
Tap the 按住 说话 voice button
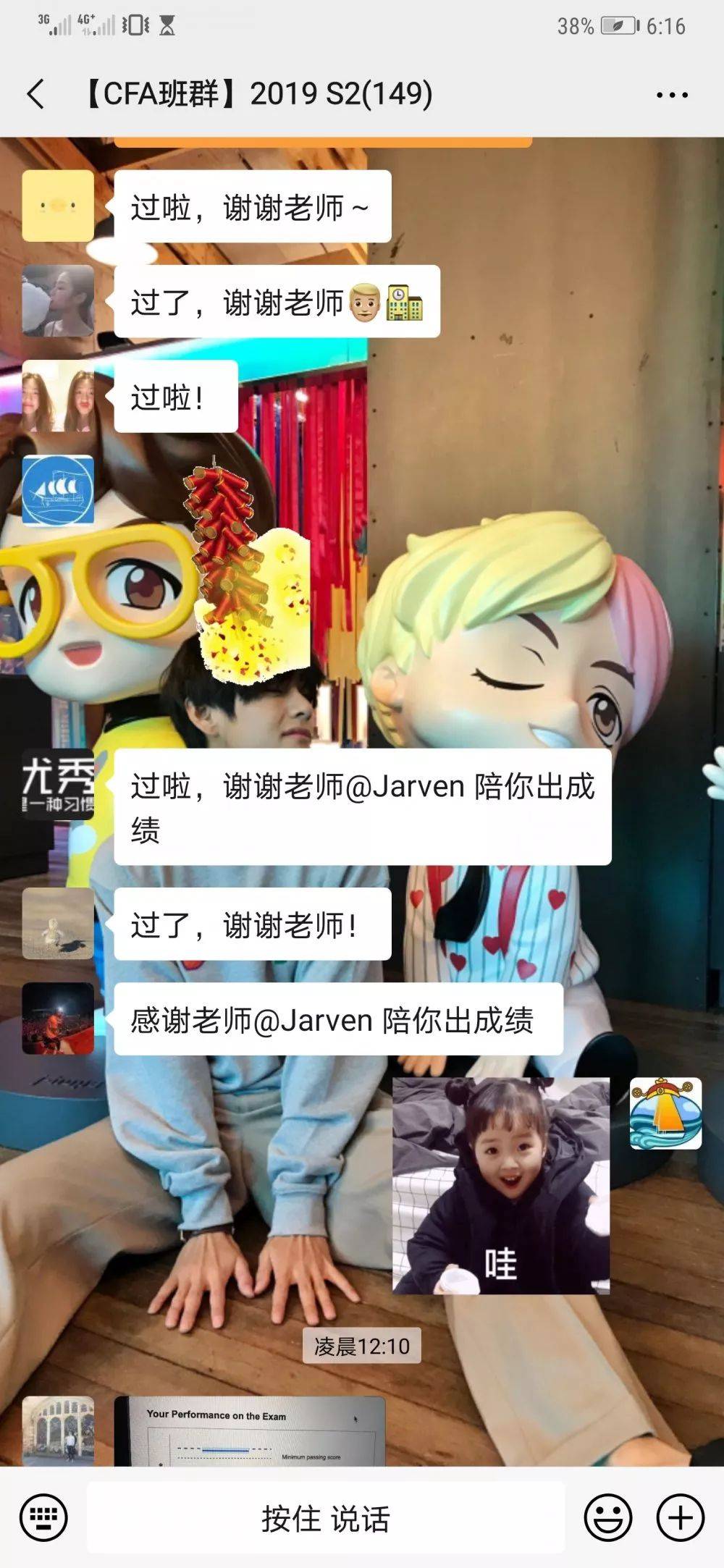pyautogui.click(x=326, y=1517)
